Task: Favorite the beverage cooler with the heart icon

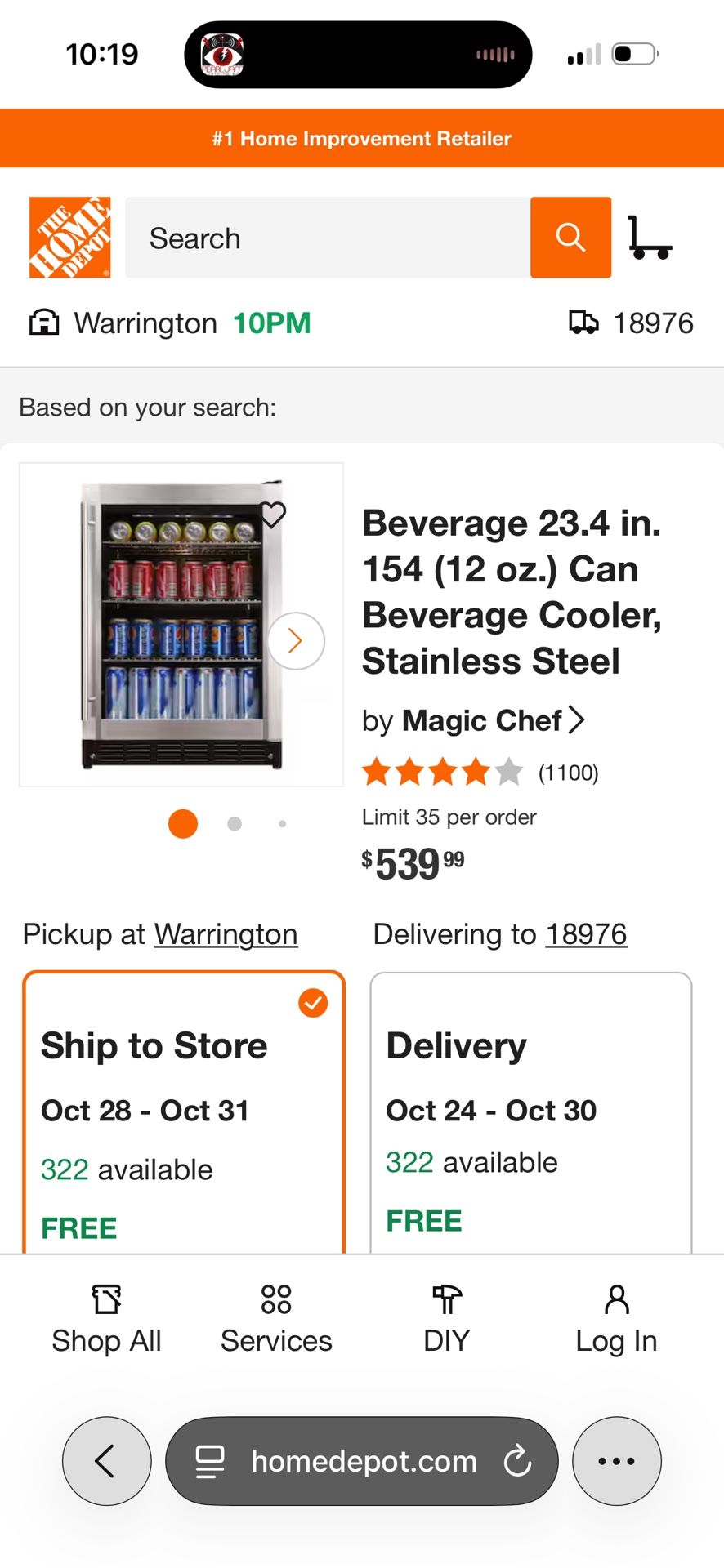Action: tap(275, 514)
